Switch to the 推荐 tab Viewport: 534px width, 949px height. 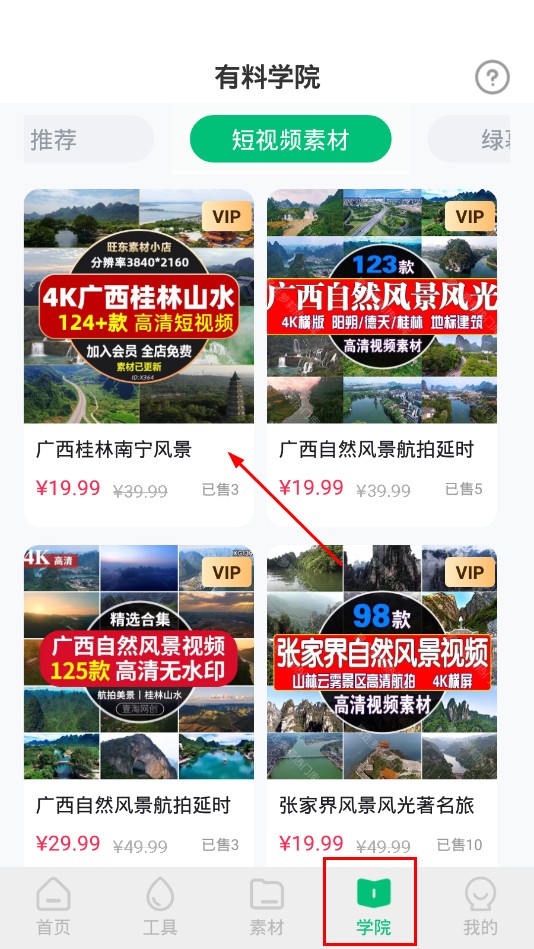click(88, 139)
